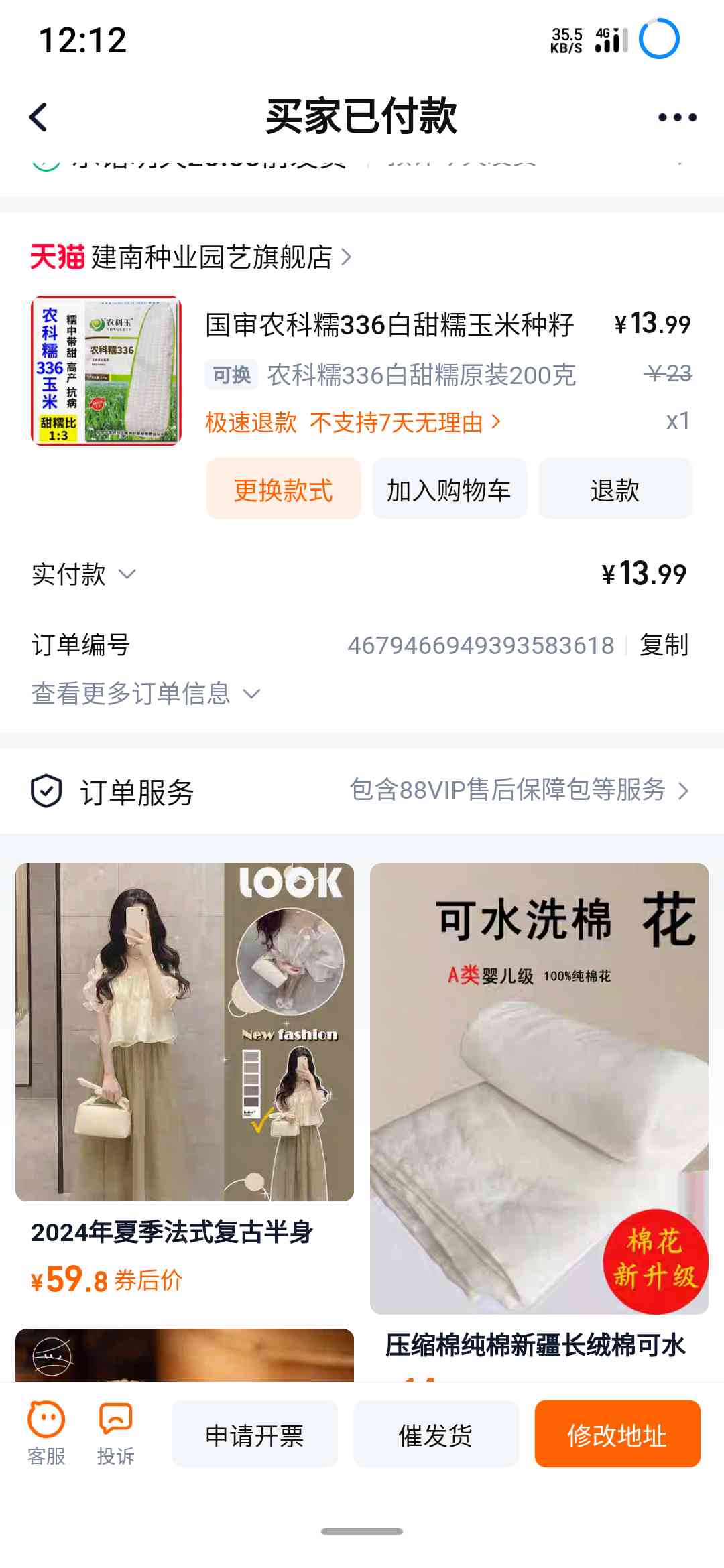Screen dimensions: 724x1568
Task: Tap 申请开票 to request an invoice
Action: pos(255,1434)
